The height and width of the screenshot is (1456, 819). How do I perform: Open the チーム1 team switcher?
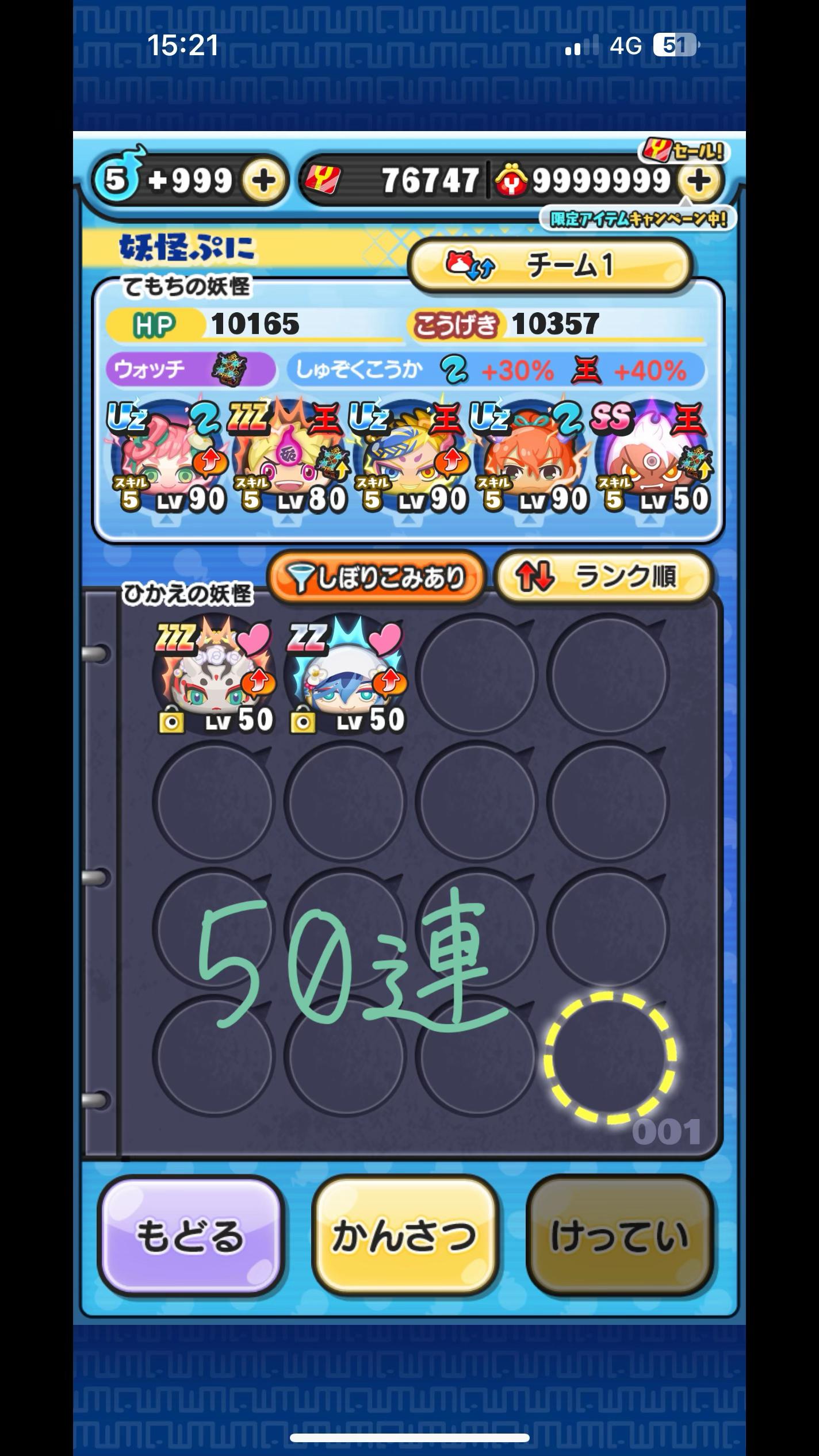point(549,266)
